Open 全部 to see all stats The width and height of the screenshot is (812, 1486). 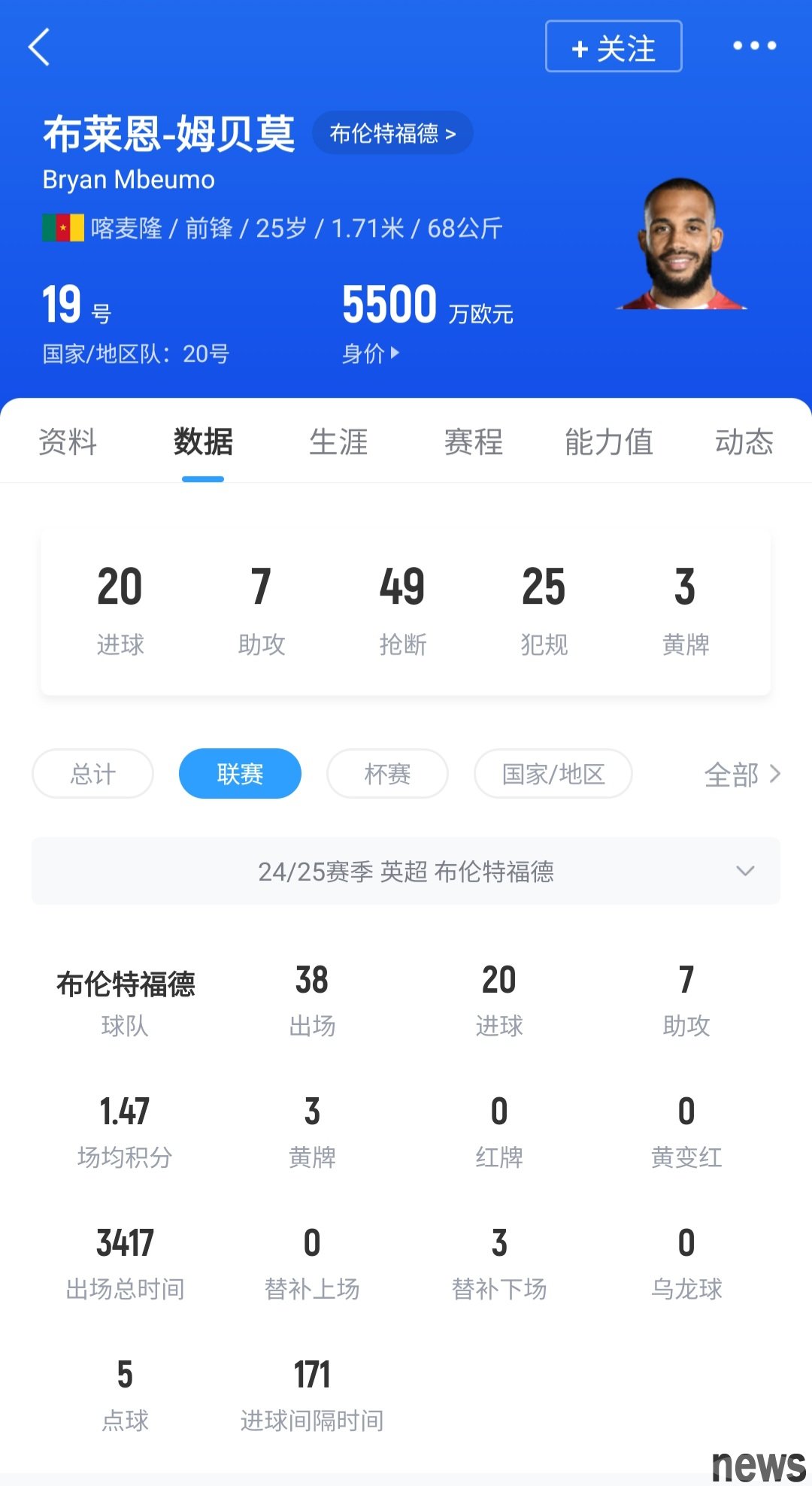coord(741,774)
